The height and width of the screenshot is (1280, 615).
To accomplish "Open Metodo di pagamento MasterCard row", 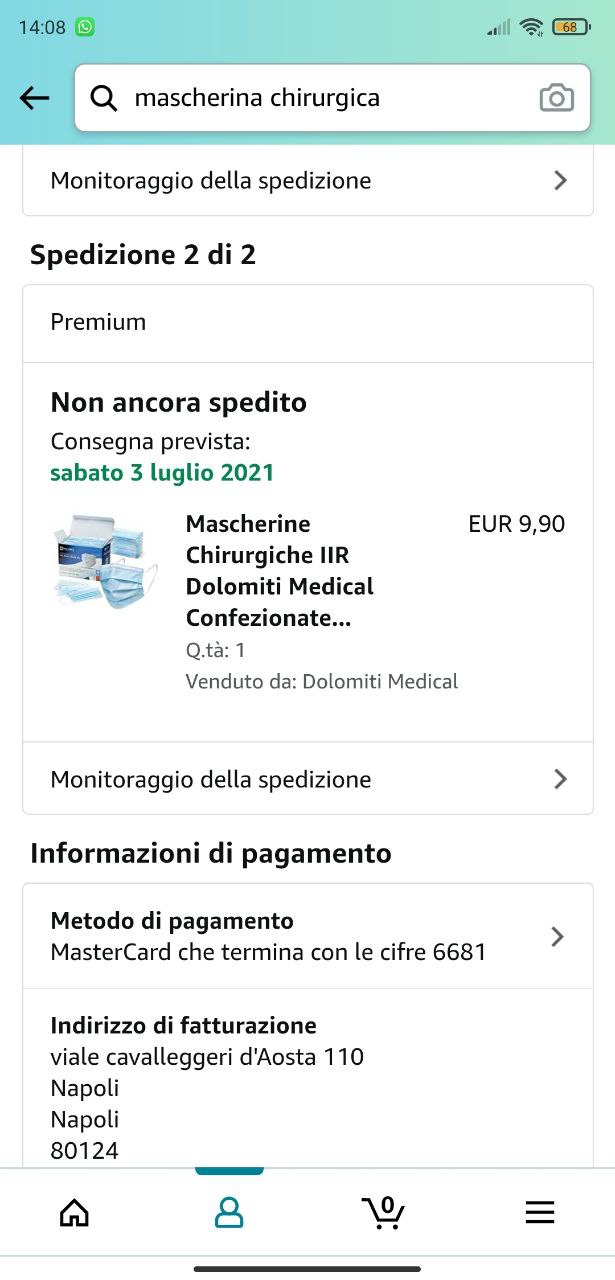I will [x=308, y=936].
